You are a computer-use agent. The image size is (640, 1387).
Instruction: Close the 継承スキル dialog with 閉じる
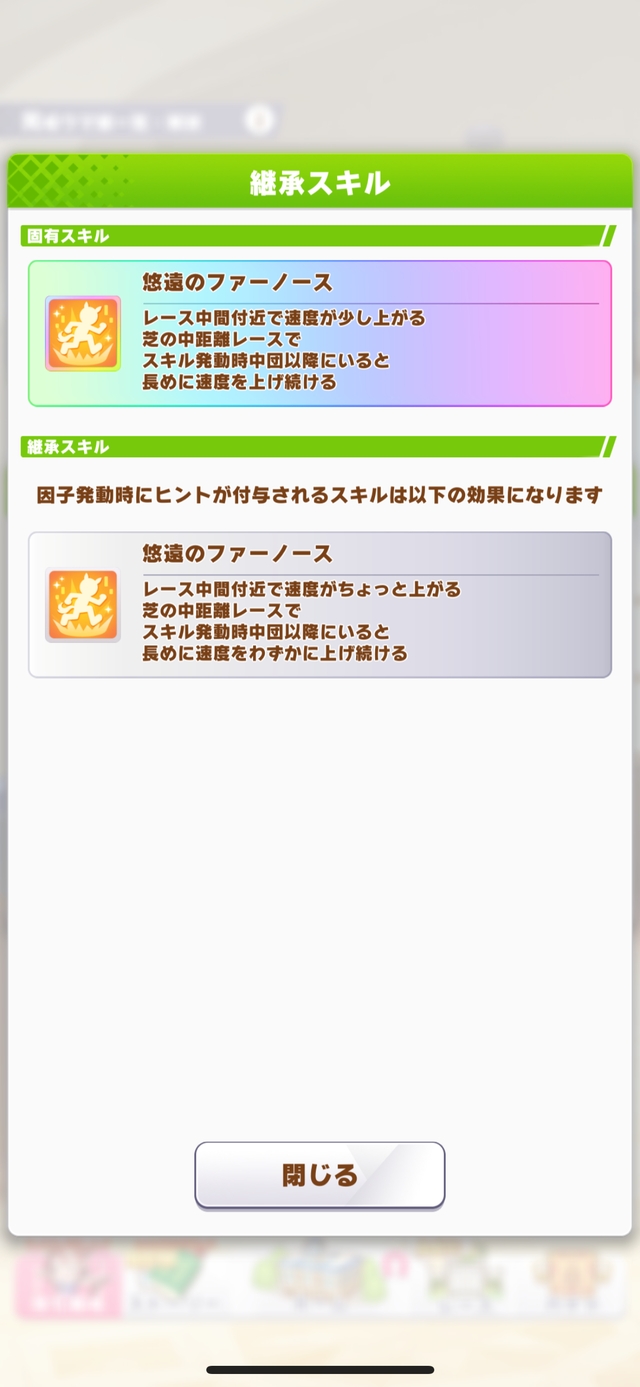(x=319, y=1175)
